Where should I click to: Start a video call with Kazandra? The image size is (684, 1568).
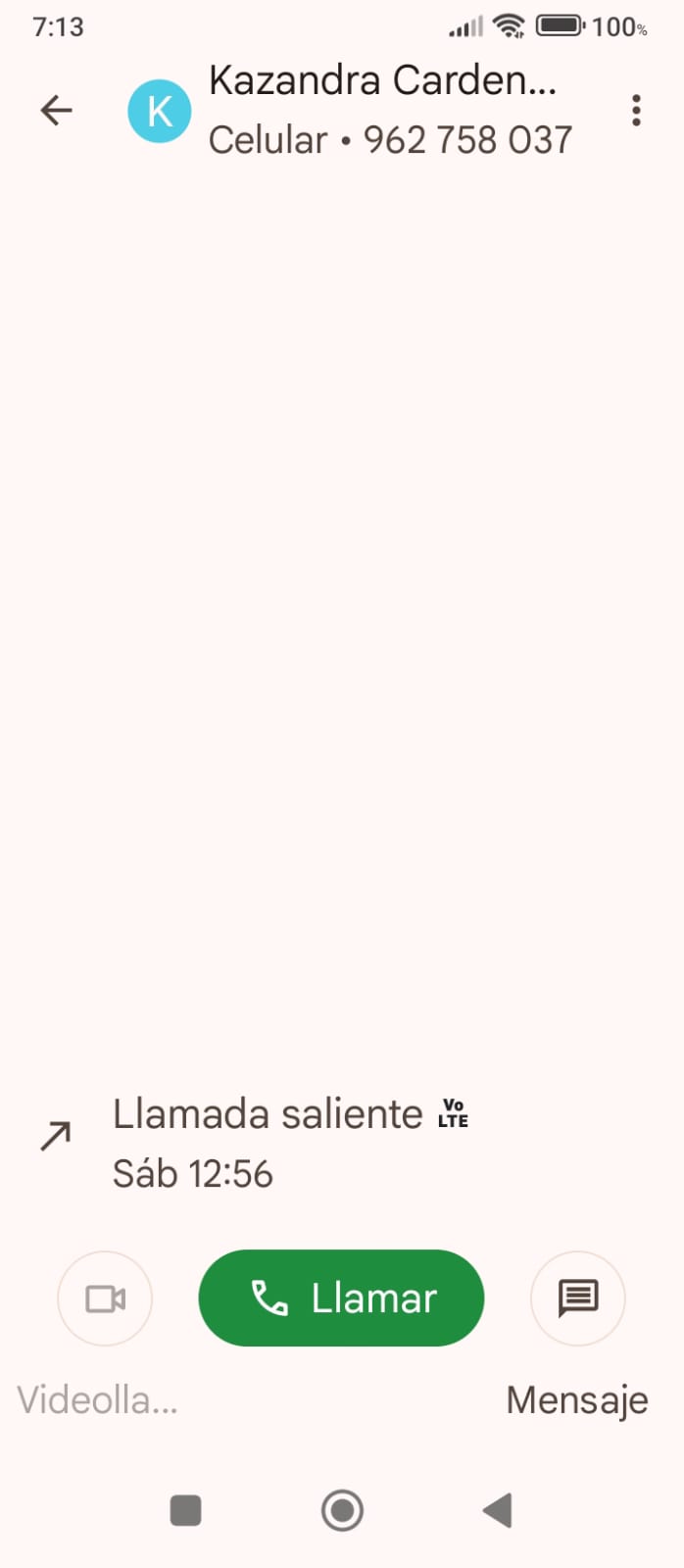(105, 1299)
